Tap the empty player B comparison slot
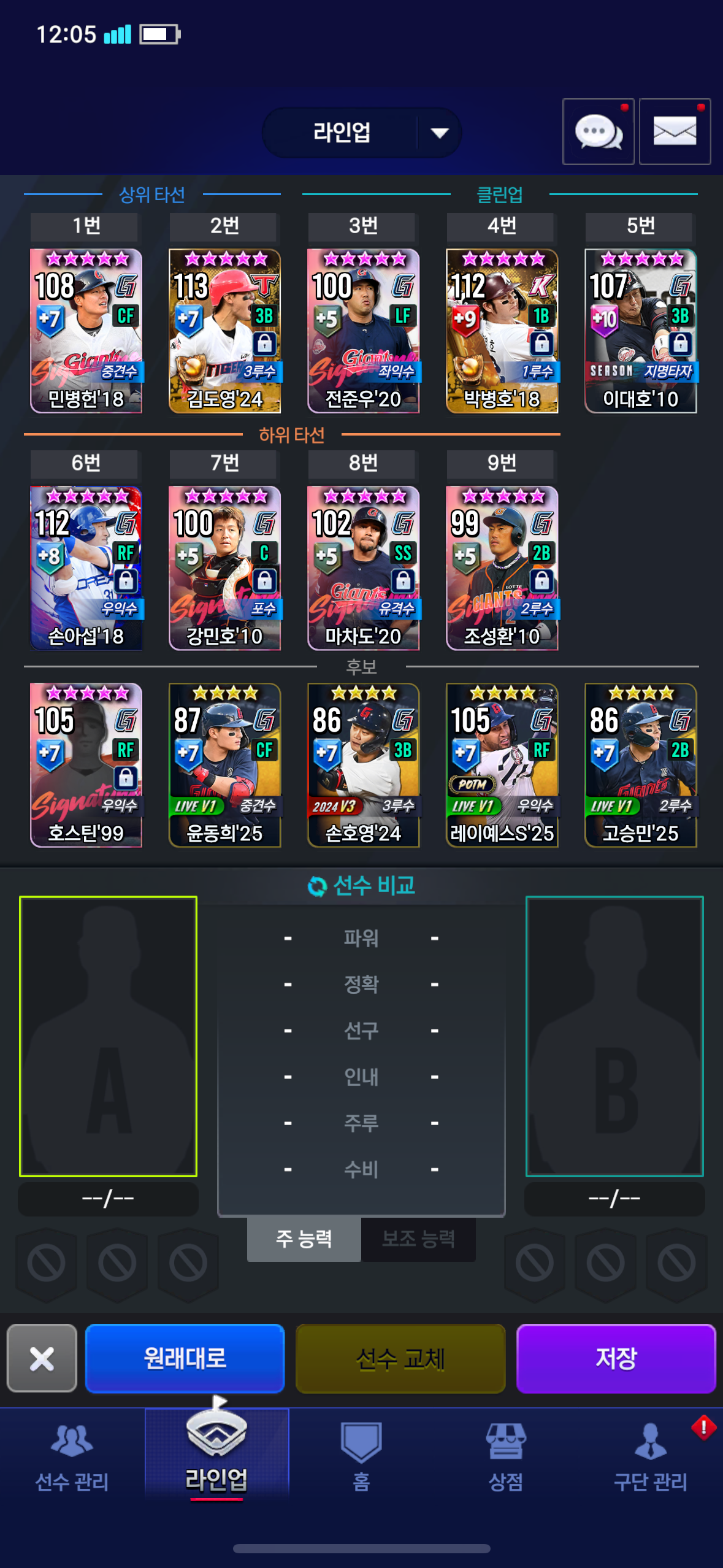 (x=614, y=1036)
